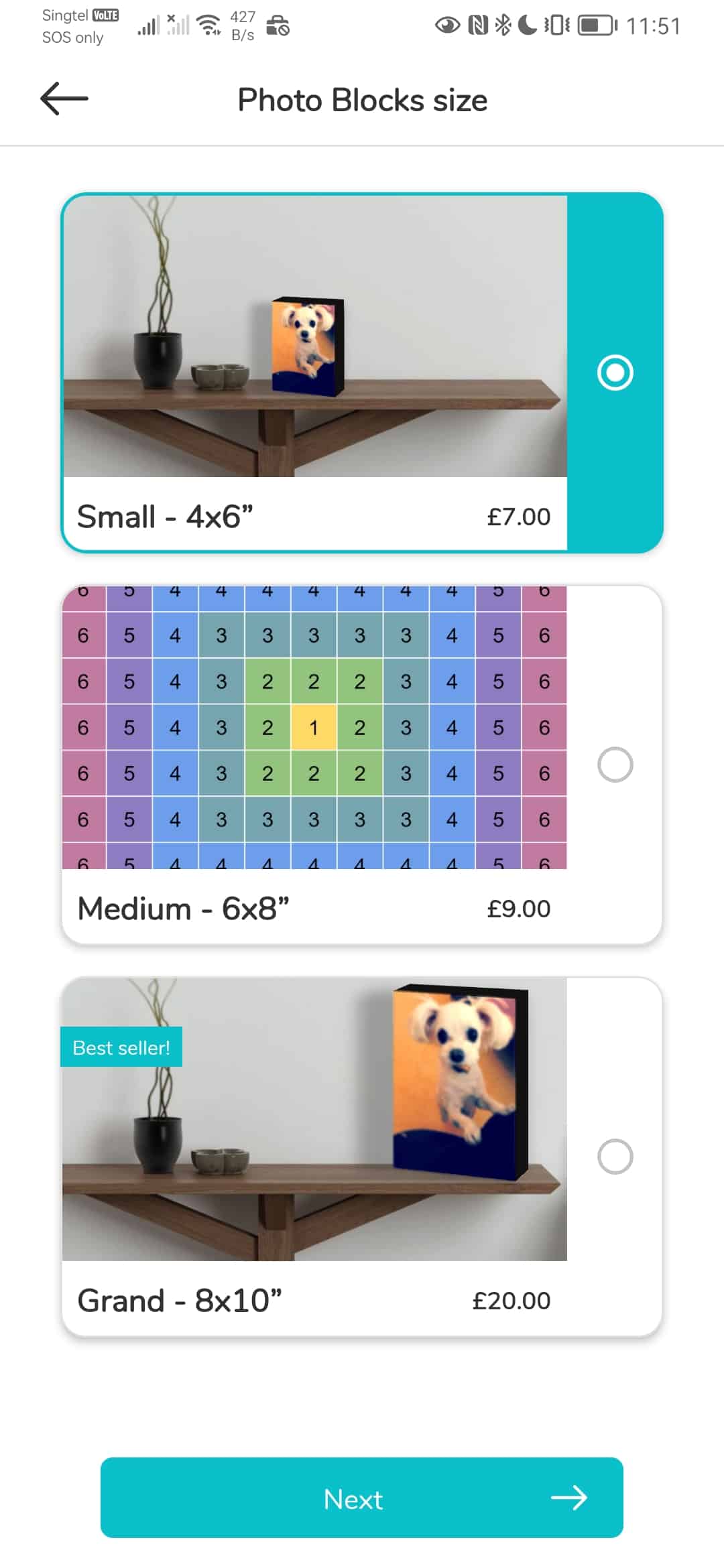Viewport: 724px width, 1568px height.
Task: Open the Grand 8x10 best seller image
Action: [x=314, y=1120]
